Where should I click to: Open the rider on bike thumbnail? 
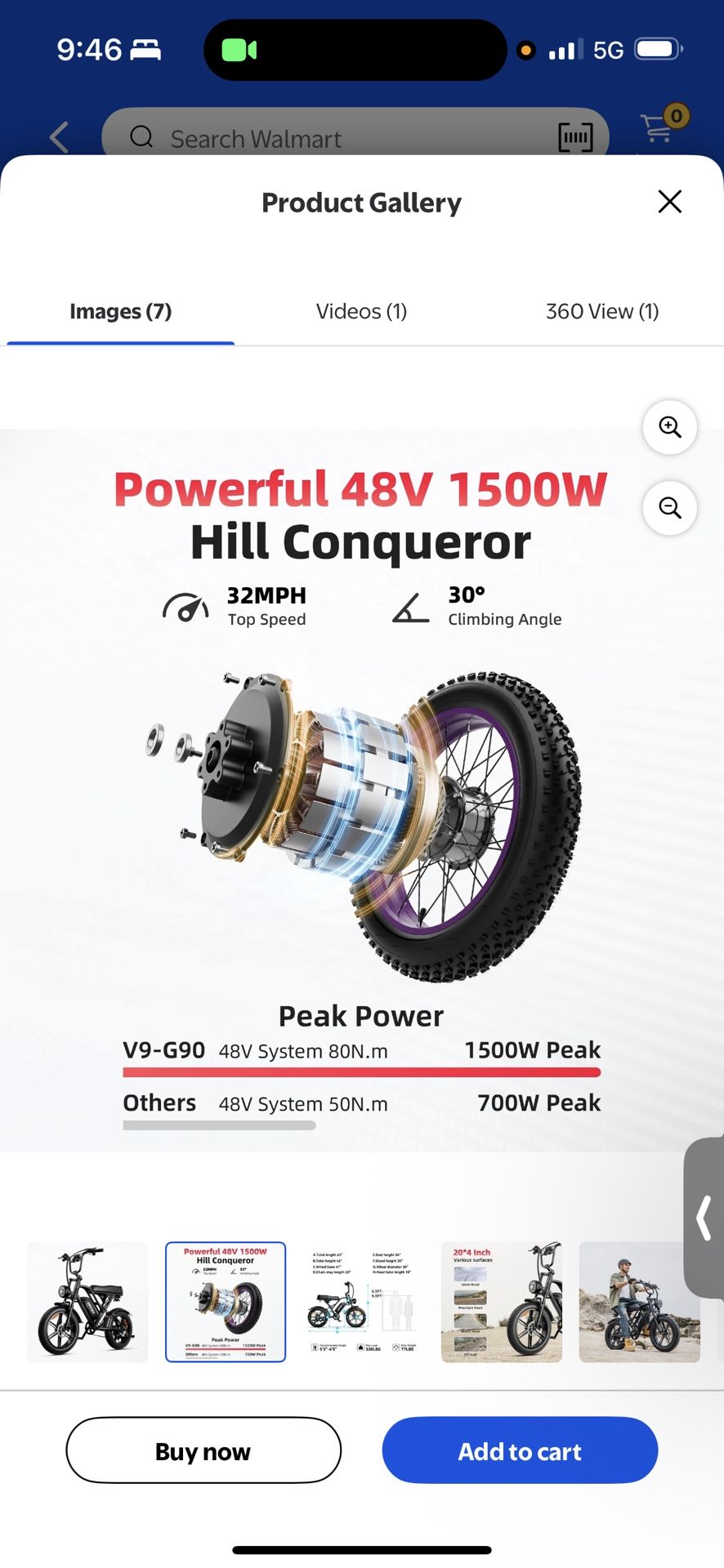pos(639,1302)
